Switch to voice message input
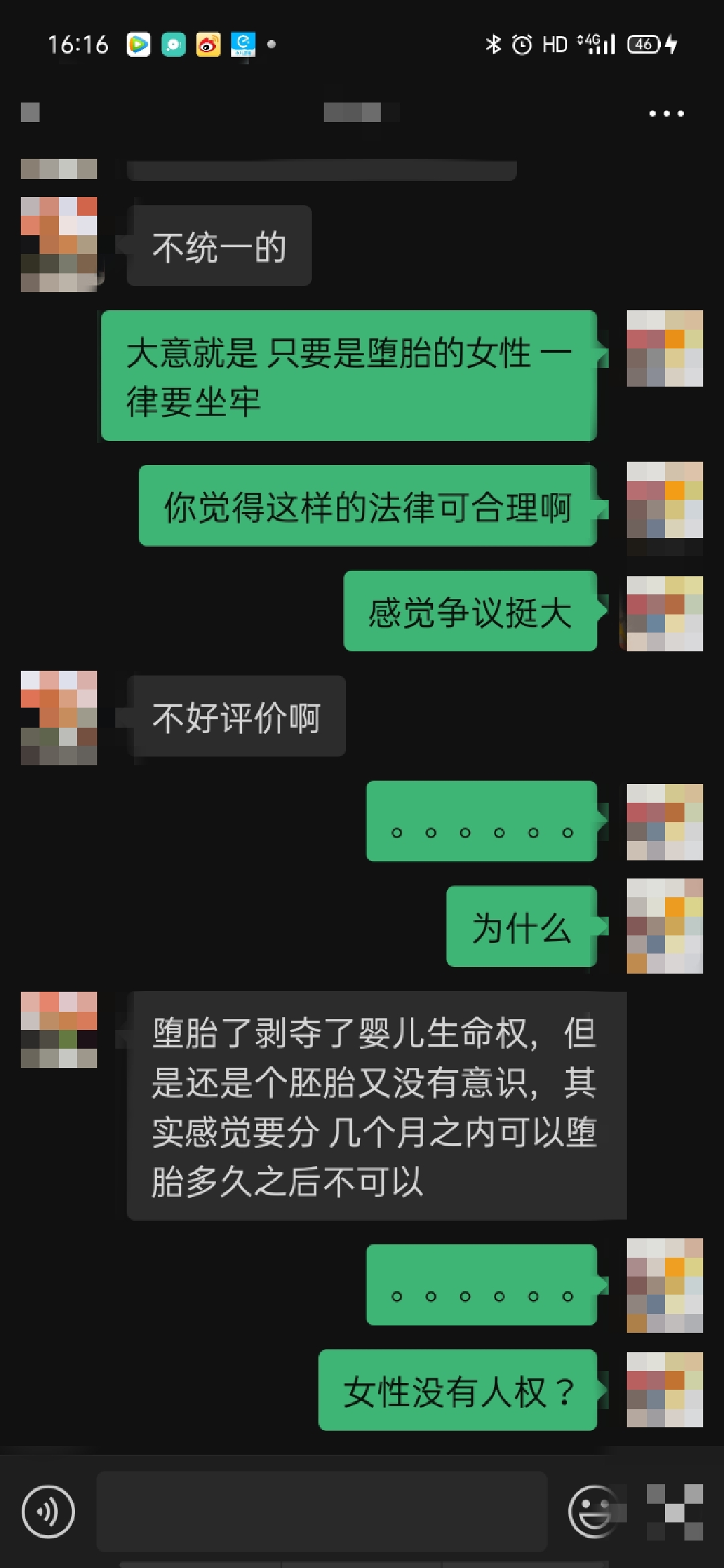724x1568 pixels. (x=48, y=1511)
